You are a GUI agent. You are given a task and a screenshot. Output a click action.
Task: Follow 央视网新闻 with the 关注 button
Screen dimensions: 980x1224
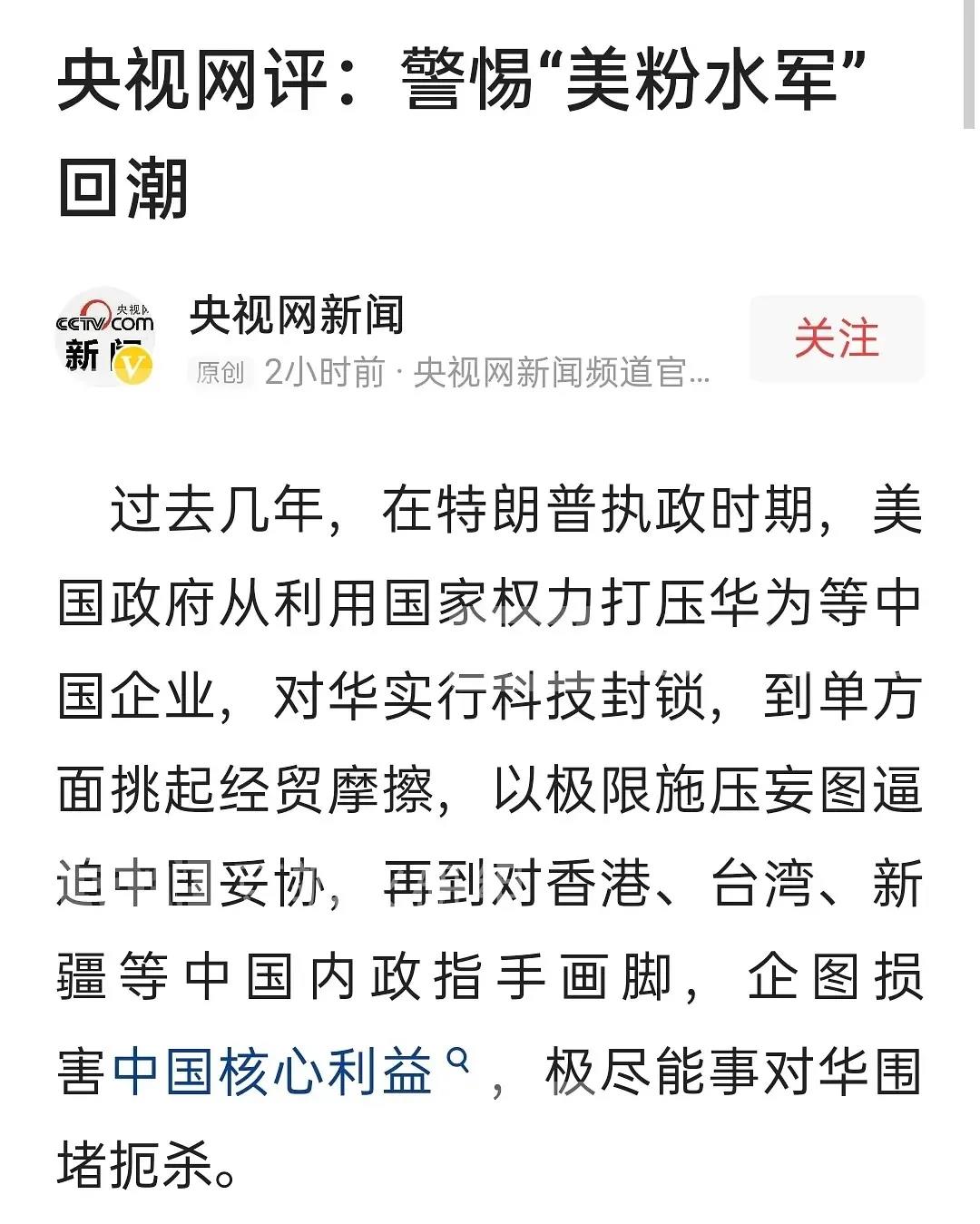pos(836,338)
